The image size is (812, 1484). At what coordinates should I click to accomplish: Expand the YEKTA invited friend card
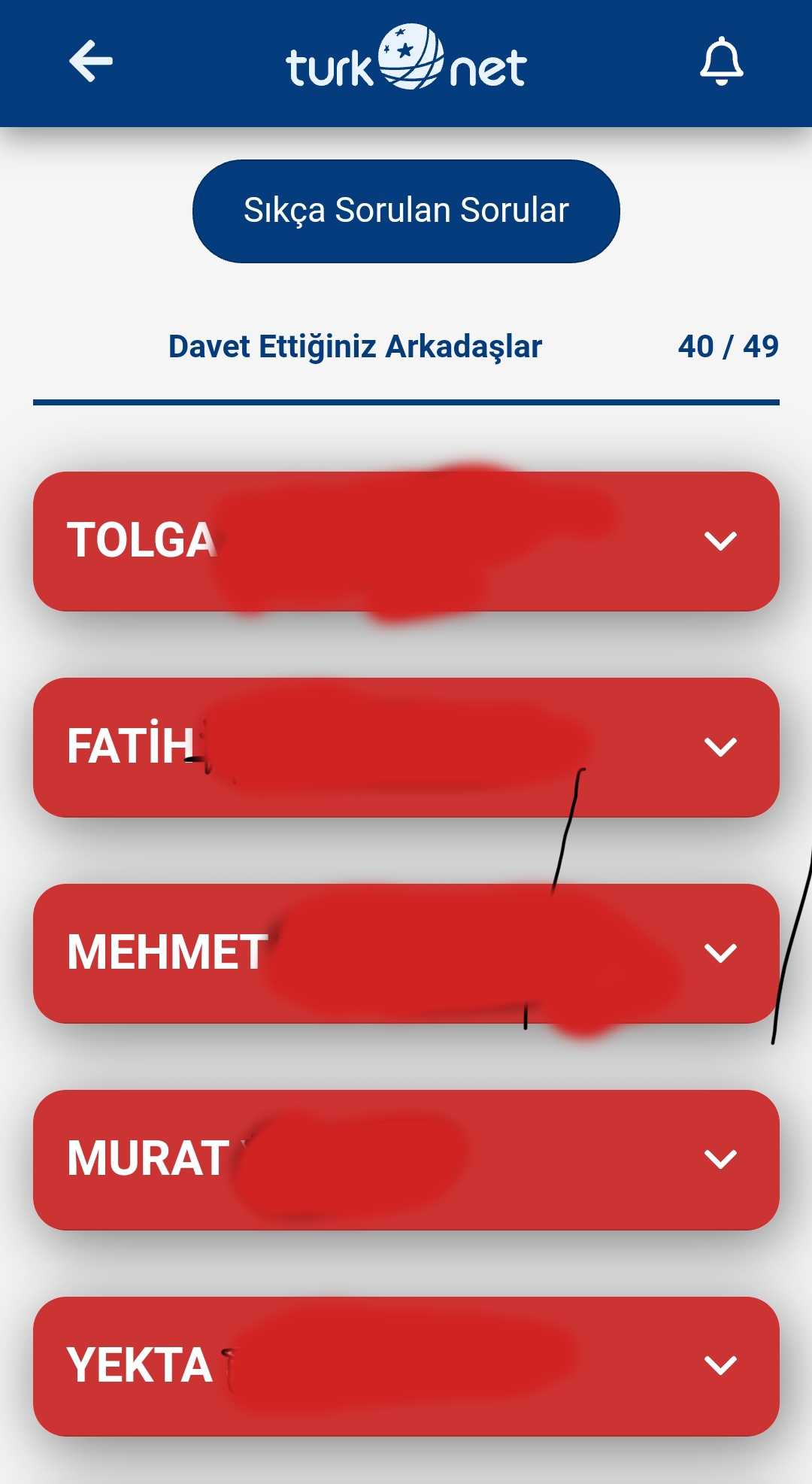click(406, 1366)
